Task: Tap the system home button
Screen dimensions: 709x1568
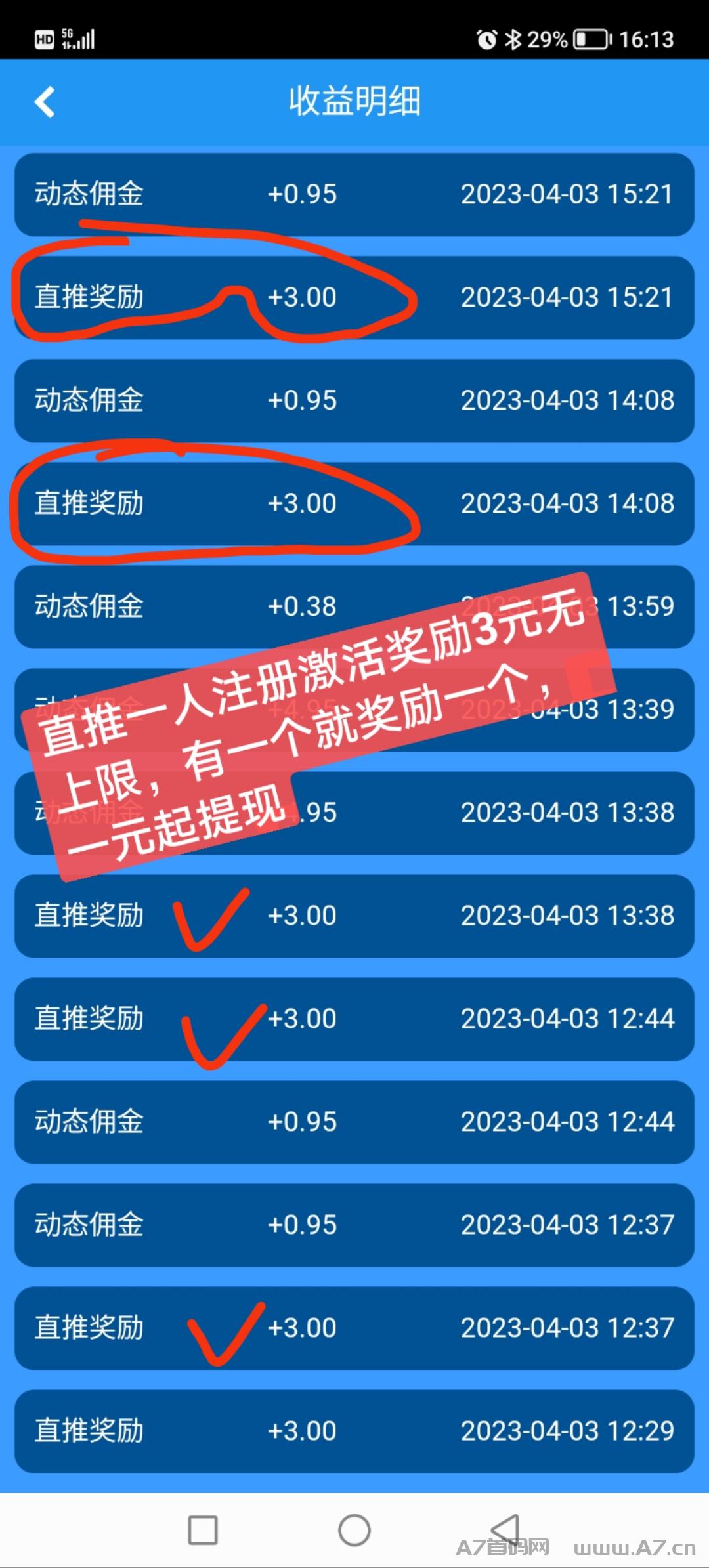Action: (x=354, y=1531)
